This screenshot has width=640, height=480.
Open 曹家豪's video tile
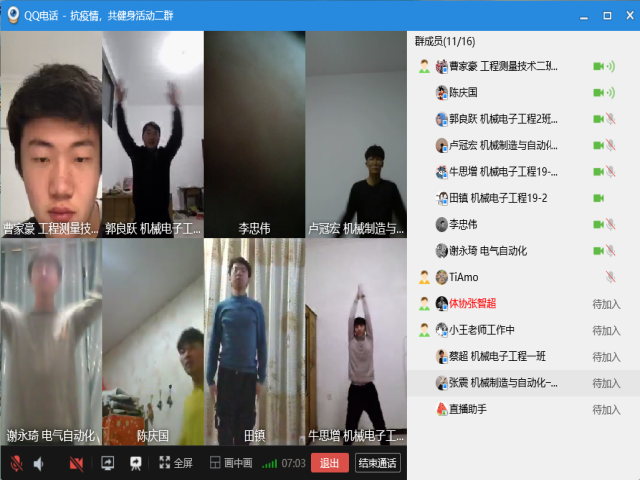(x=51, y=134)
